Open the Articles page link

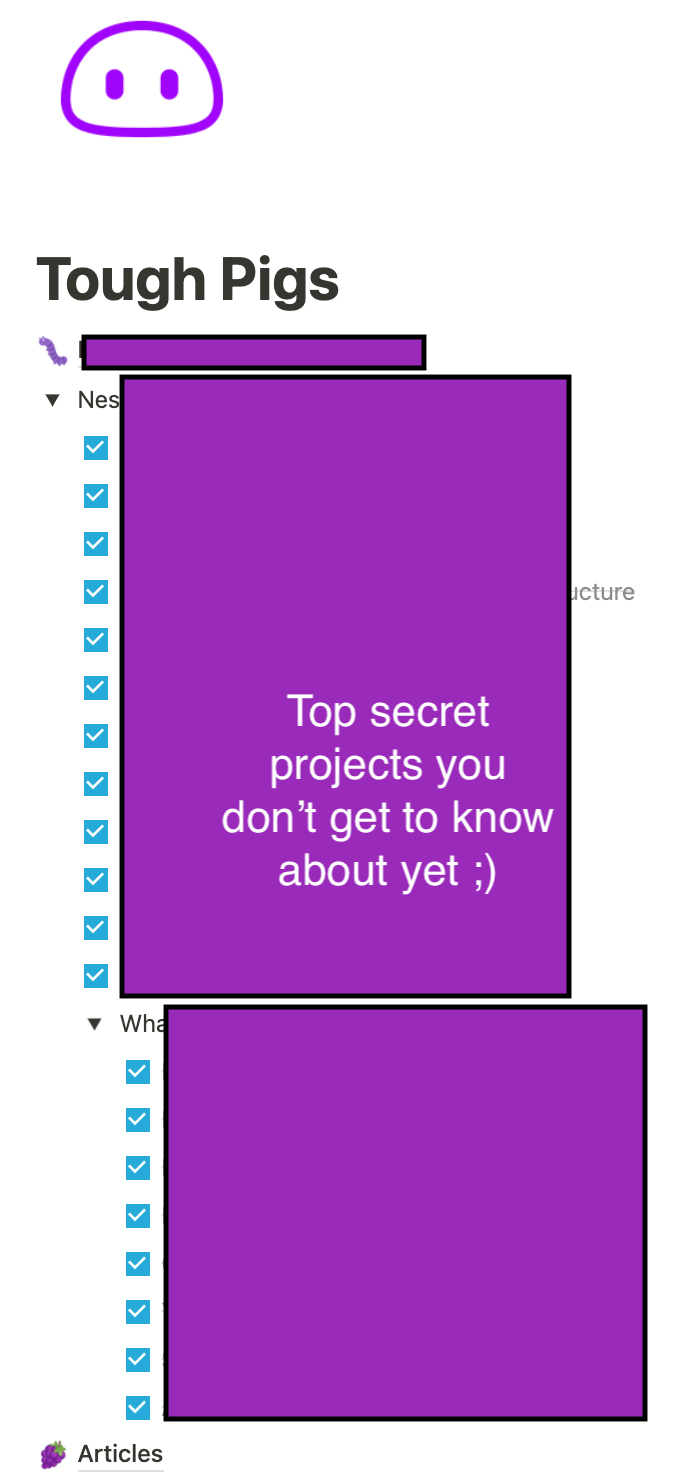[x=120, y=1454]
